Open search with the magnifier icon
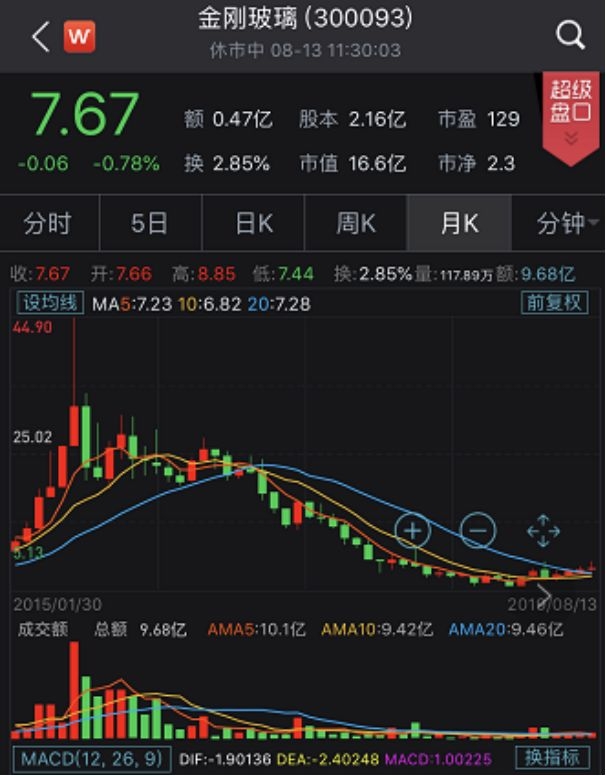Viewport: 606px width, 776px height. (x=570, y=38)
